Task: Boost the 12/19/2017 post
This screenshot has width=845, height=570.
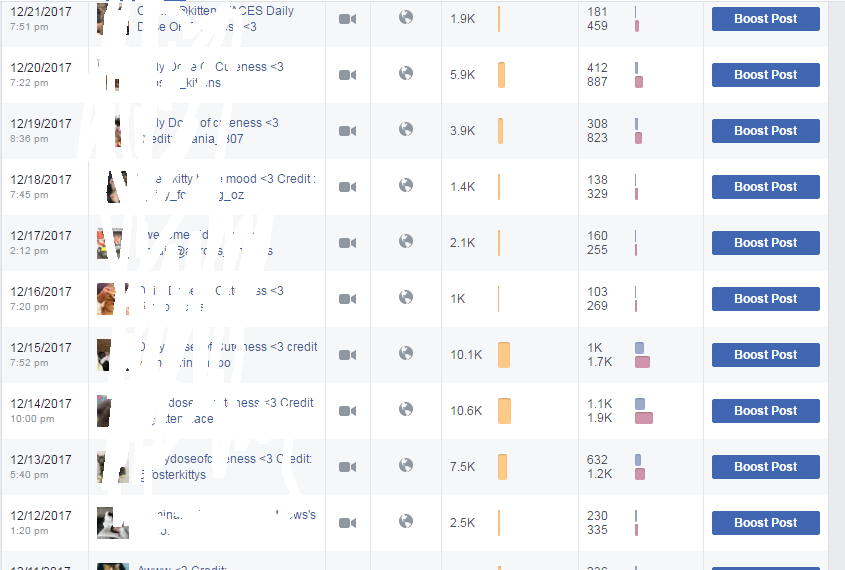Action: point(765,131)
